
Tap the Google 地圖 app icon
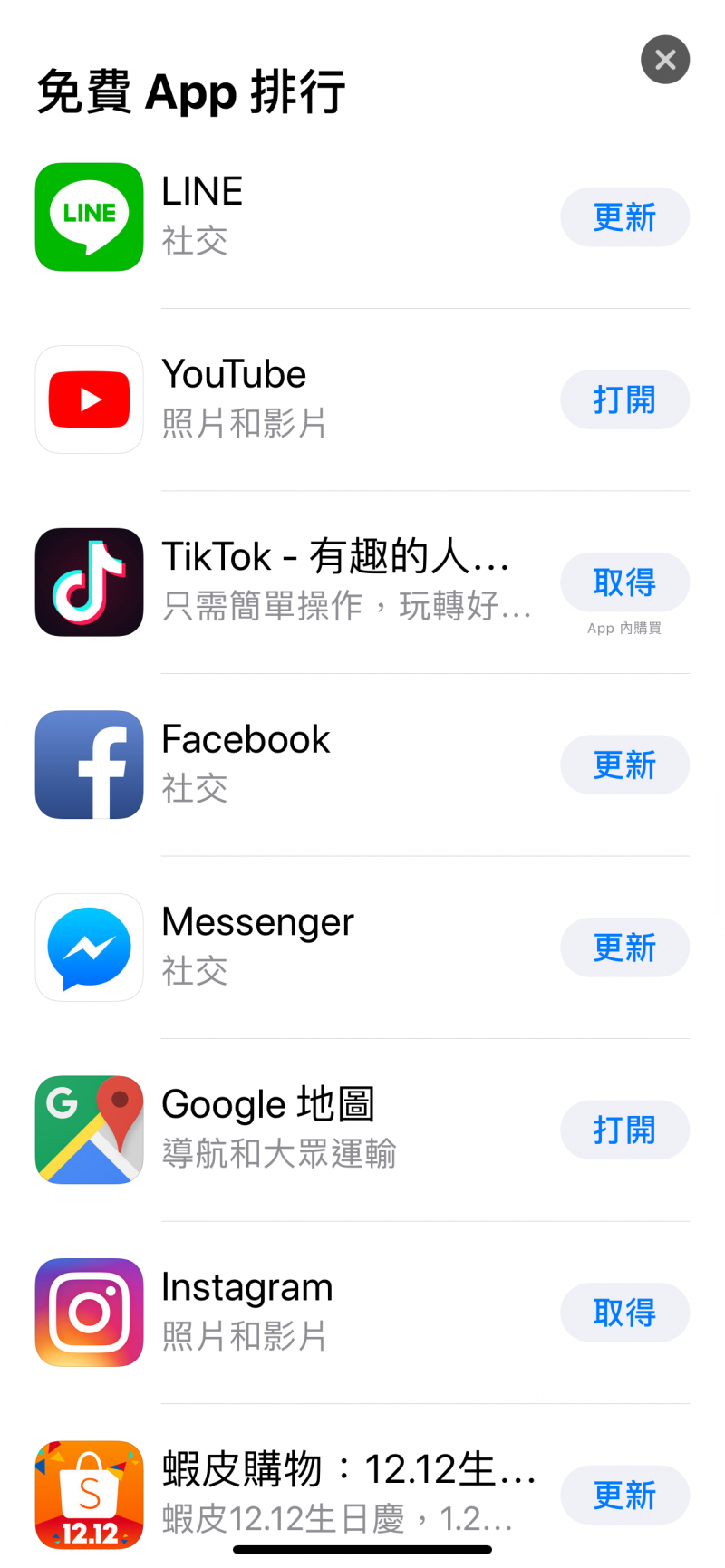pyautogui.click(x=89, y=1130)
